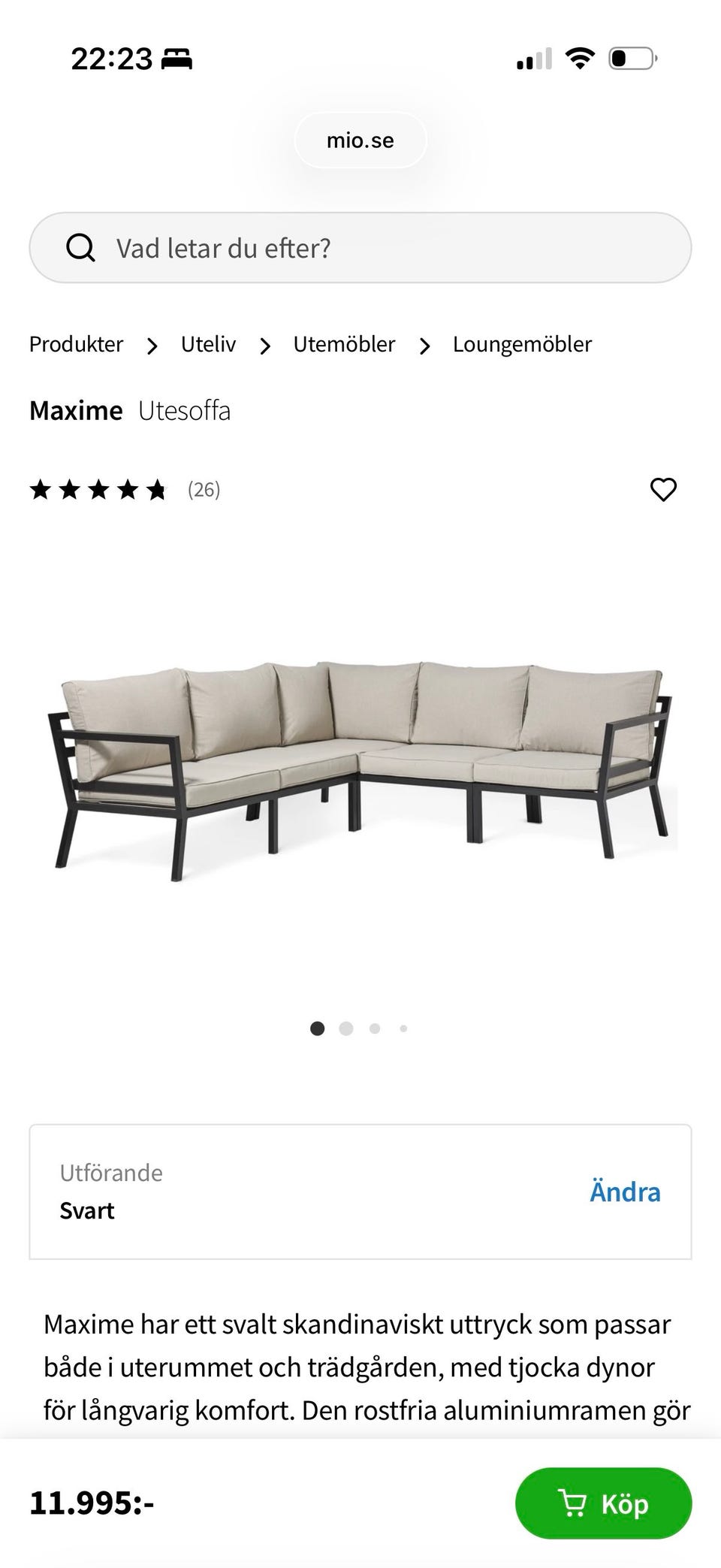Go to the Uteliv breadcrumb category

208,344
